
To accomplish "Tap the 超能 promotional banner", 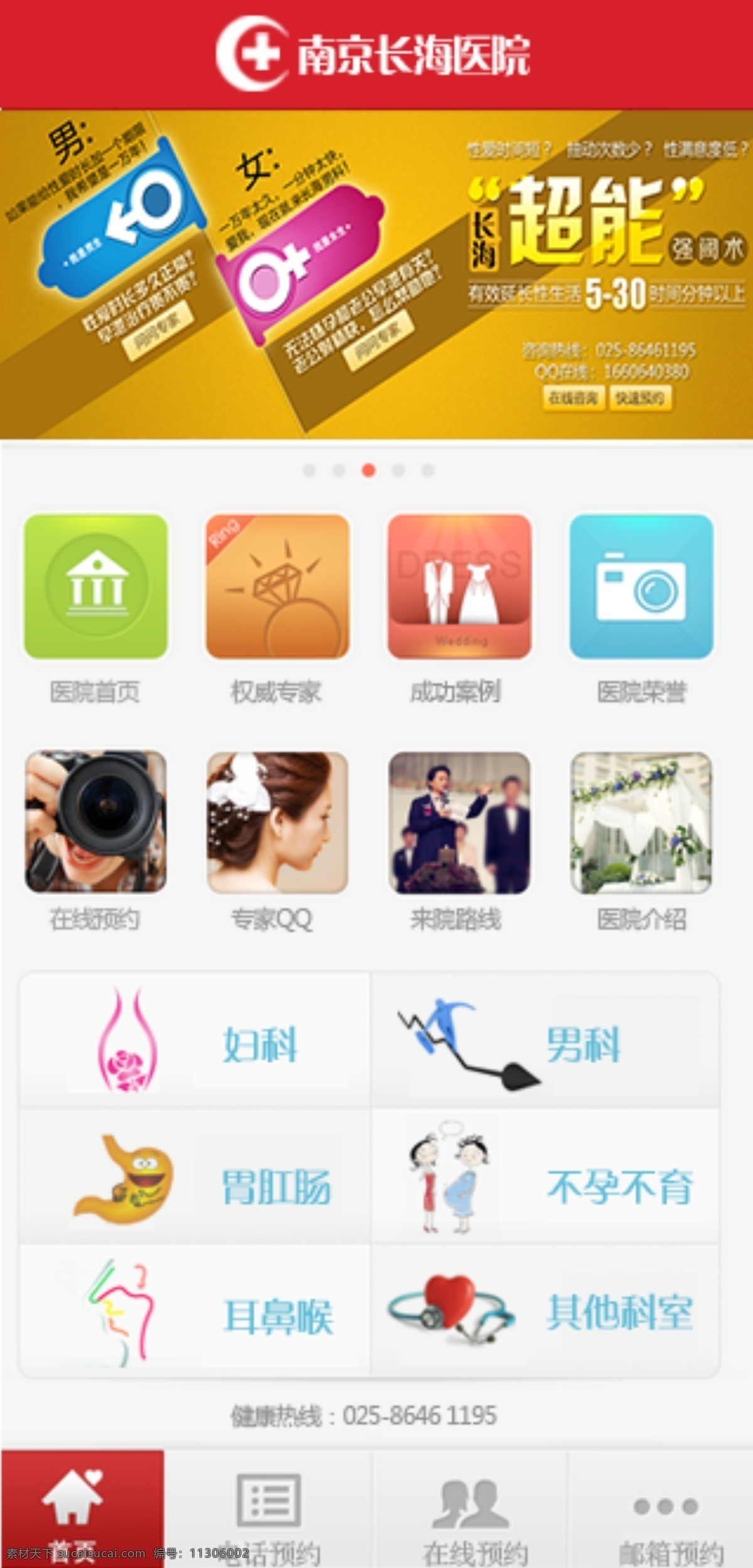I will tap(376, 274).
